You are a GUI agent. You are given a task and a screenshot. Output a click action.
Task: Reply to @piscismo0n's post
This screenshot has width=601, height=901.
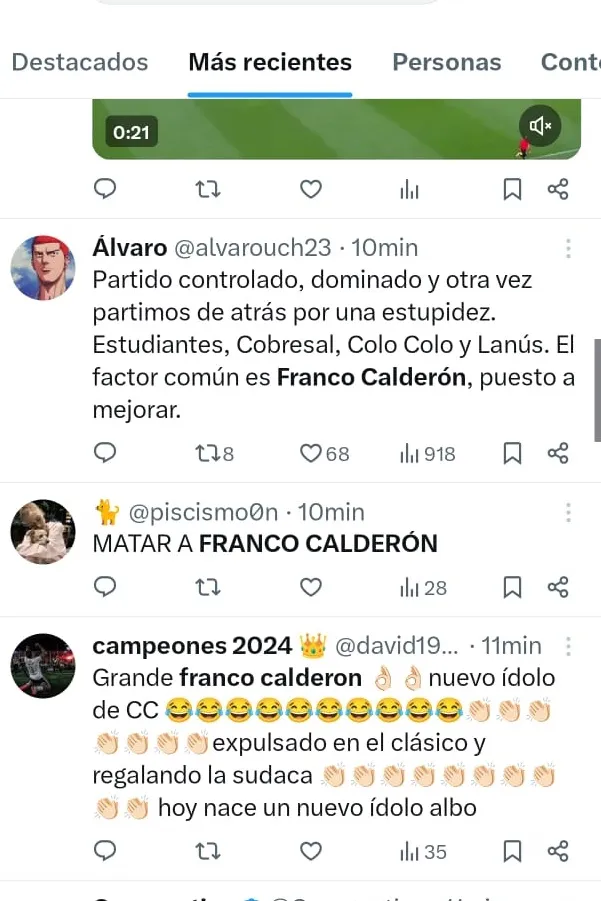105,587
